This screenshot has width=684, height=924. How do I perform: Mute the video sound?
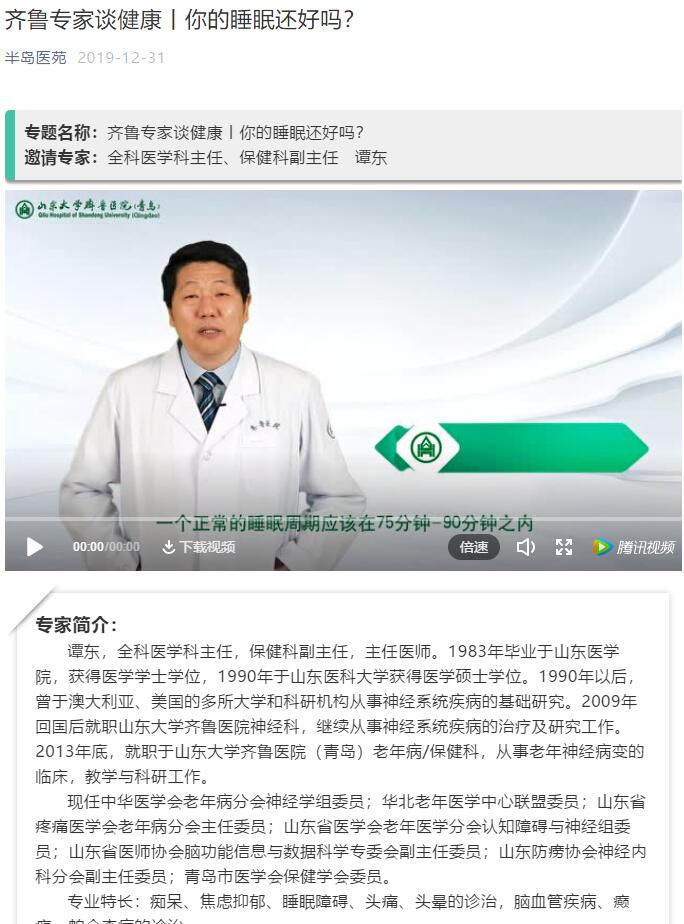(x=525, y=547)
